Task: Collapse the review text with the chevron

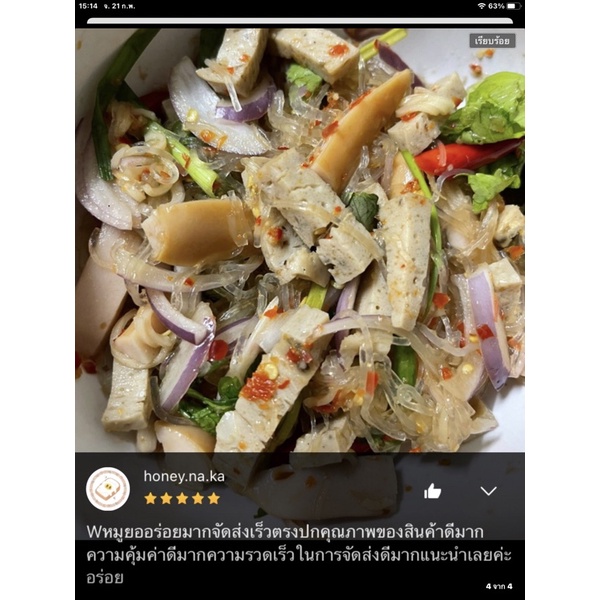Action: coord(488,491)
